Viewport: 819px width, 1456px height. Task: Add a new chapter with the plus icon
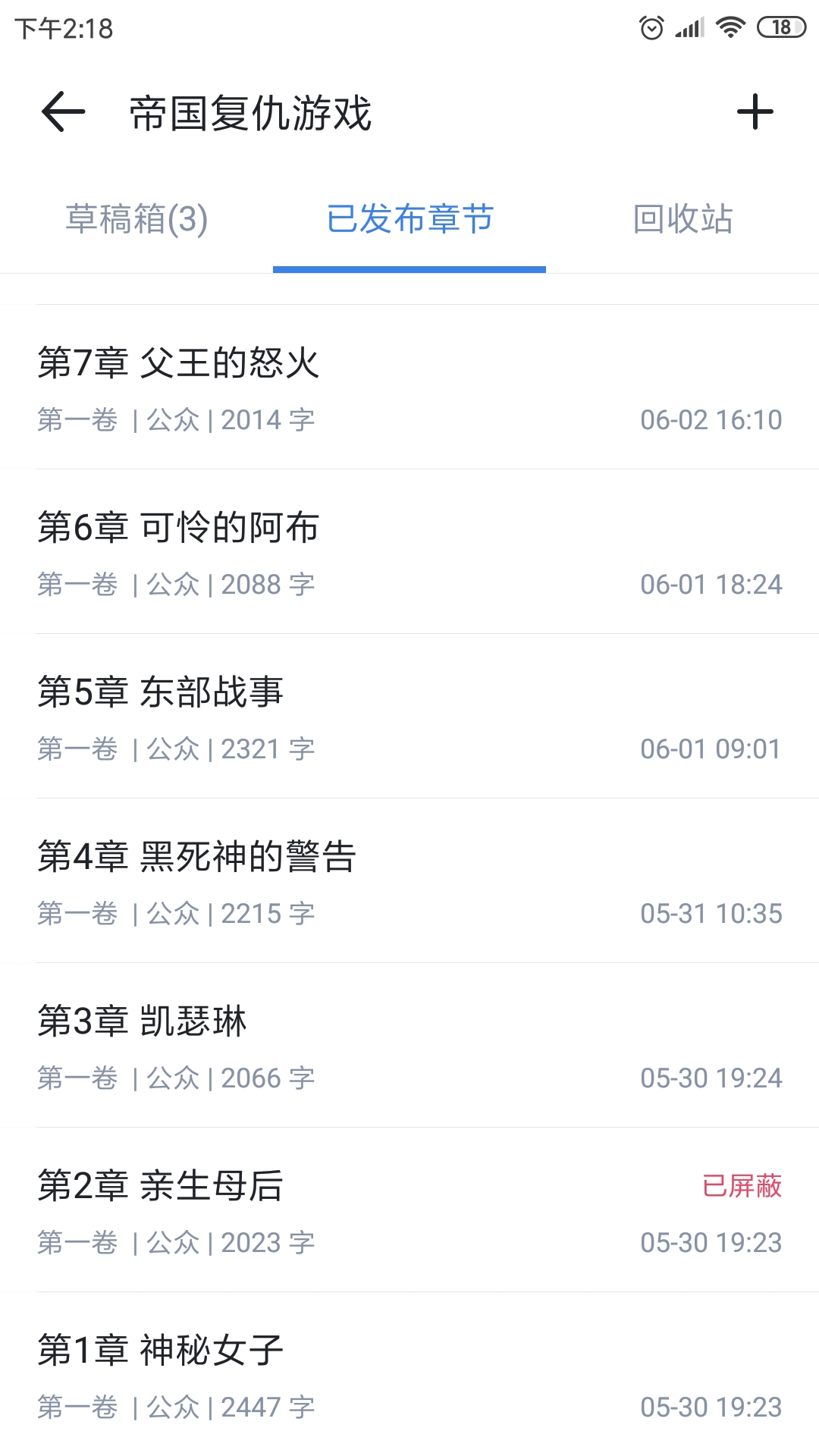coord(755,112)
